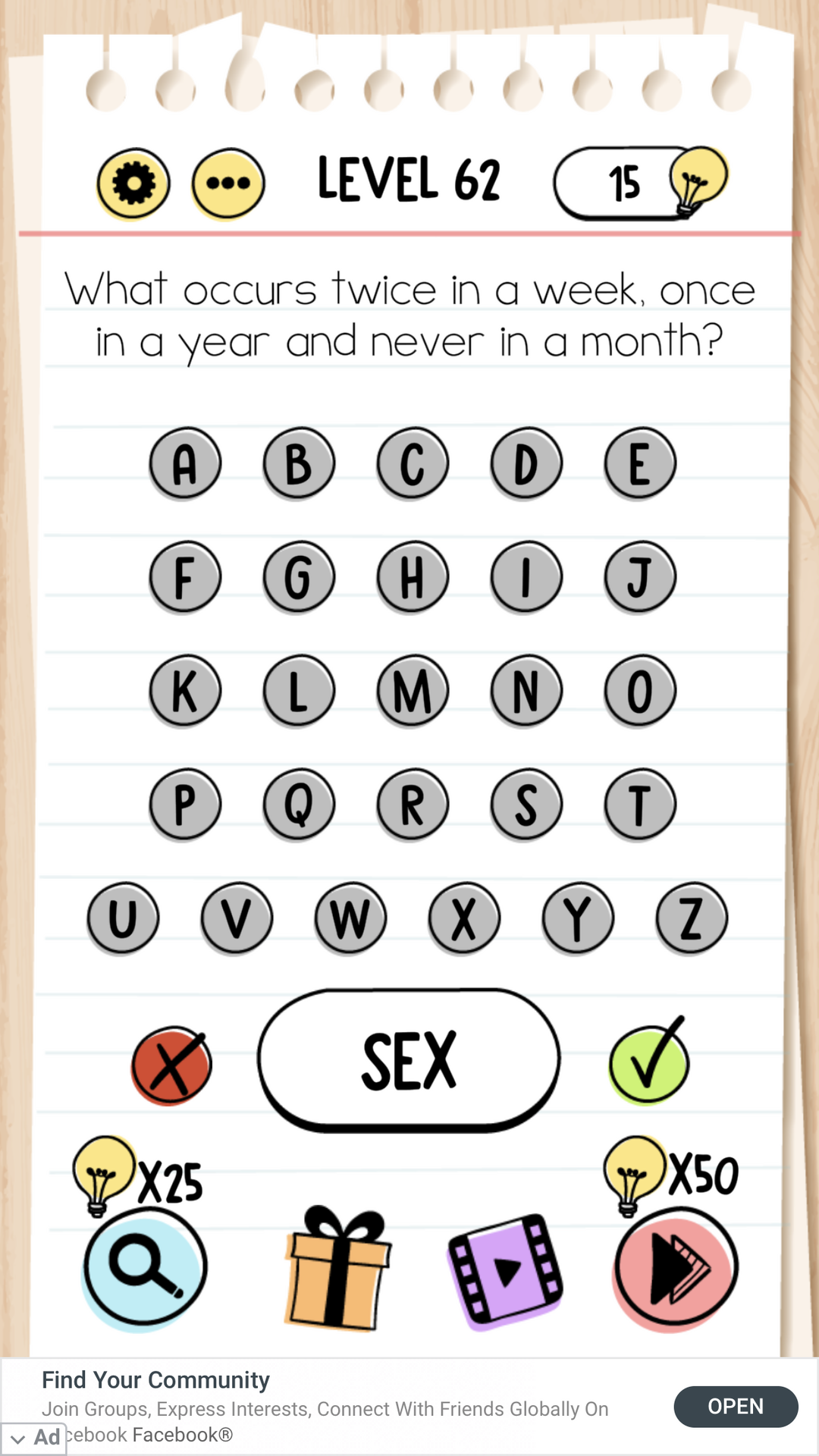Choose letter H
Viewport: 819px width, 1456px height.
pos(413,577)
